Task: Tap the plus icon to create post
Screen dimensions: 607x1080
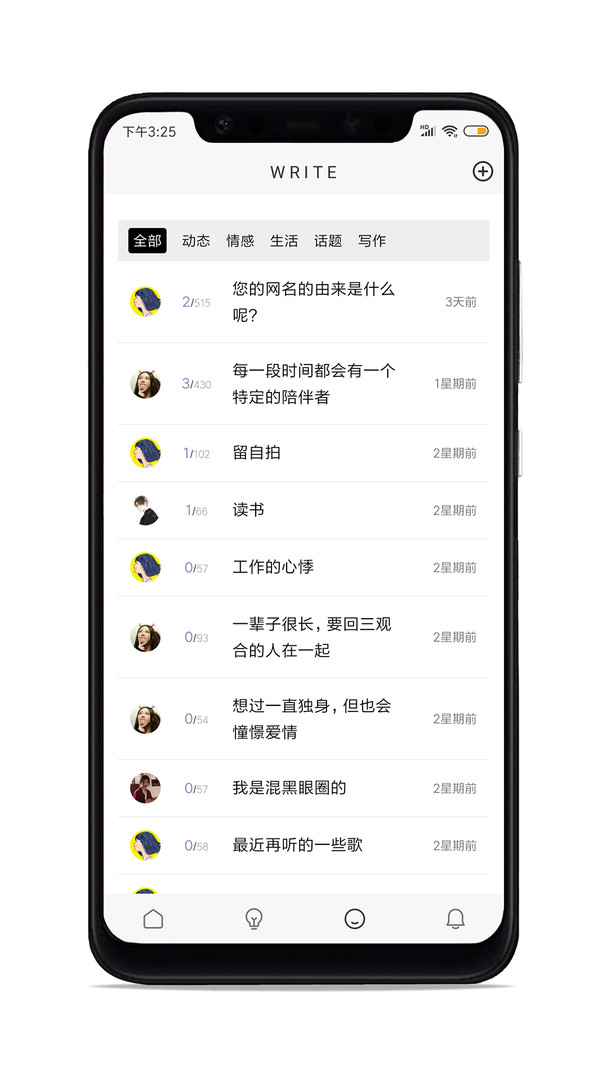Action: point(482,172)
